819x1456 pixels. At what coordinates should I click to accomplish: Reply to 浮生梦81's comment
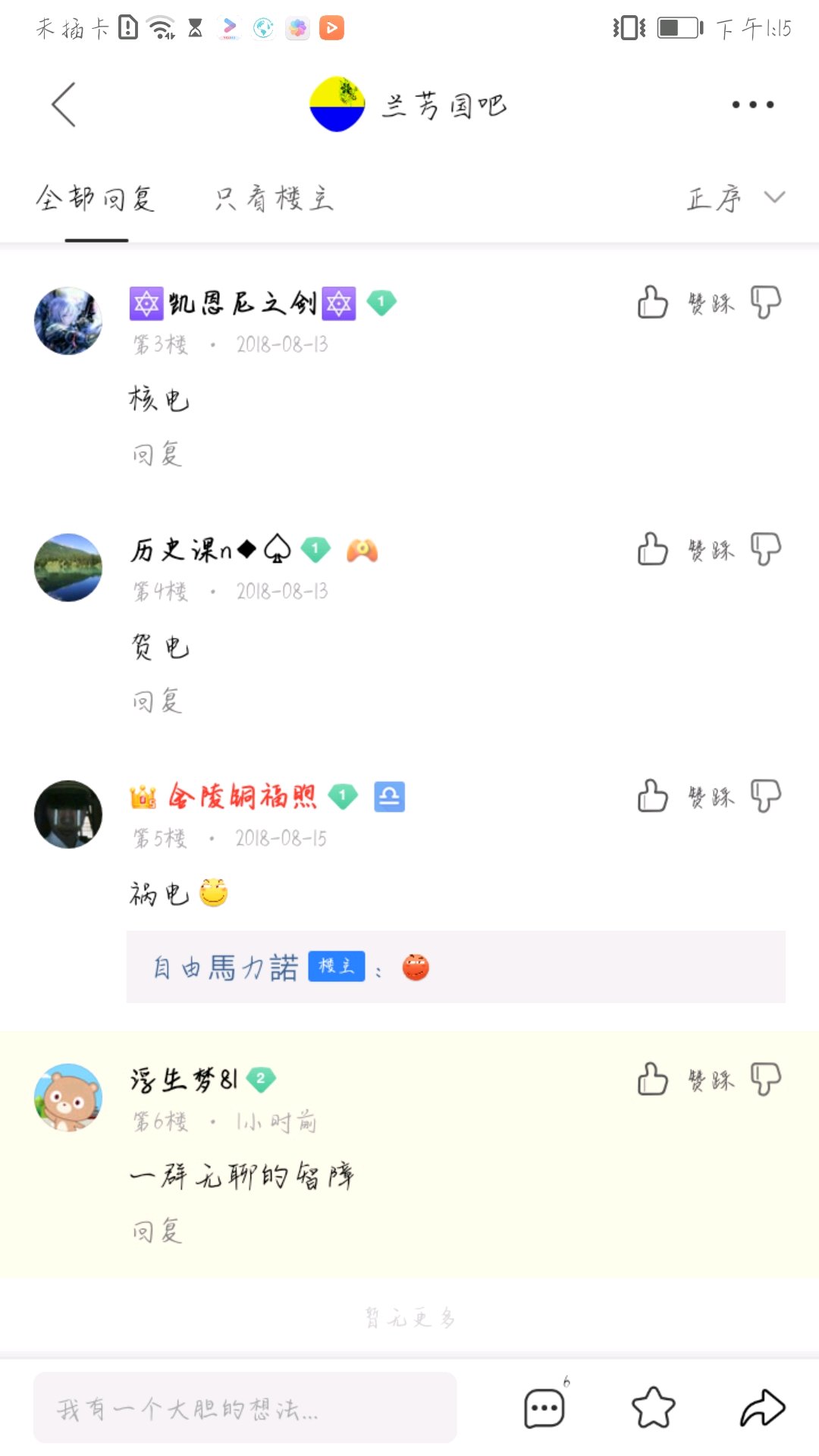[x=157, y=1231]
